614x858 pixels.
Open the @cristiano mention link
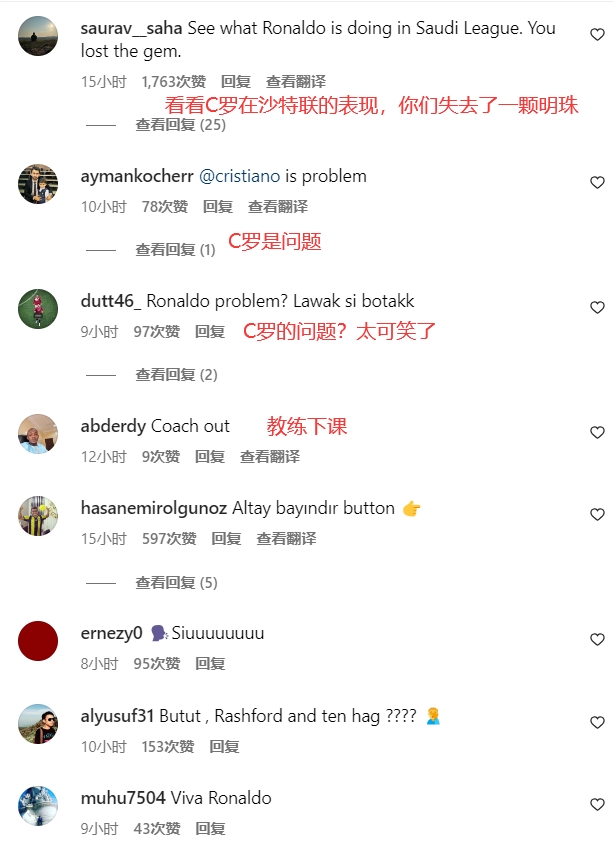tap(239, 176)
